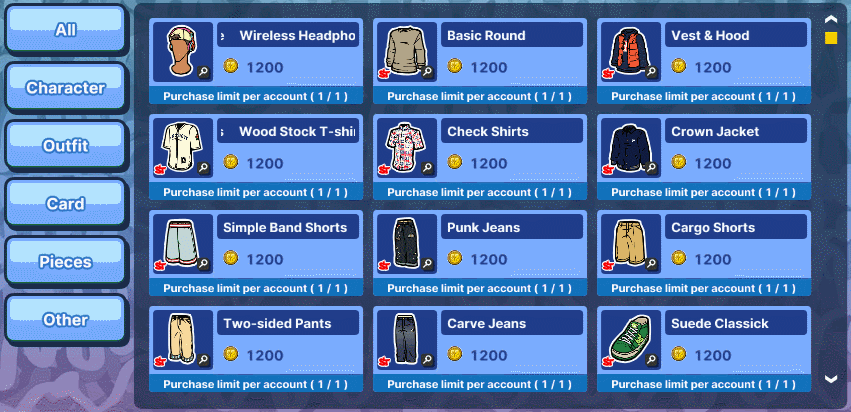
Task: Open the Punk Jeans item
Action: click(x=480, y=252)
